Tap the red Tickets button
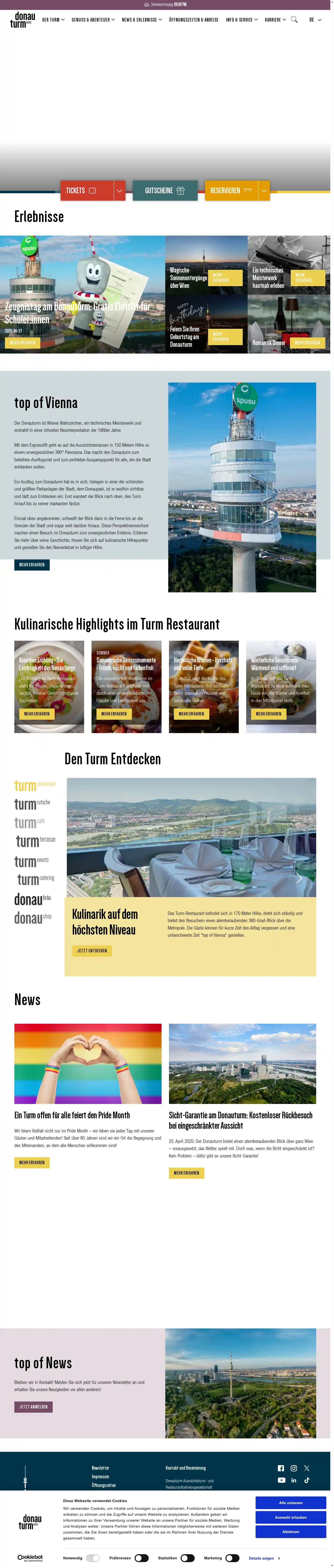This screenshot has width=334, height=1568. pyautogui.click(x=86, y=191)
